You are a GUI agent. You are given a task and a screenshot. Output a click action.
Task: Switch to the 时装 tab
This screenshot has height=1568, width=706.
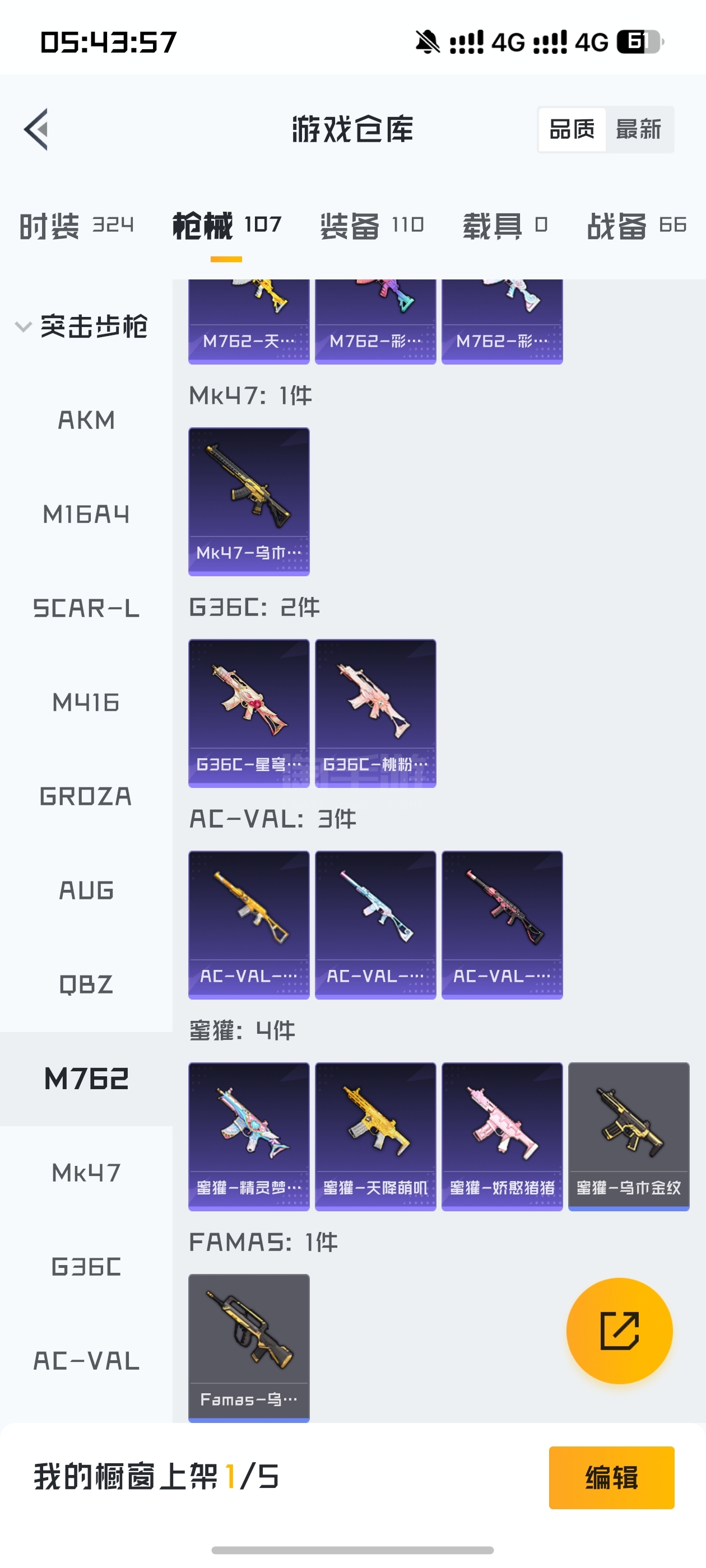click(x=76, y=226)
